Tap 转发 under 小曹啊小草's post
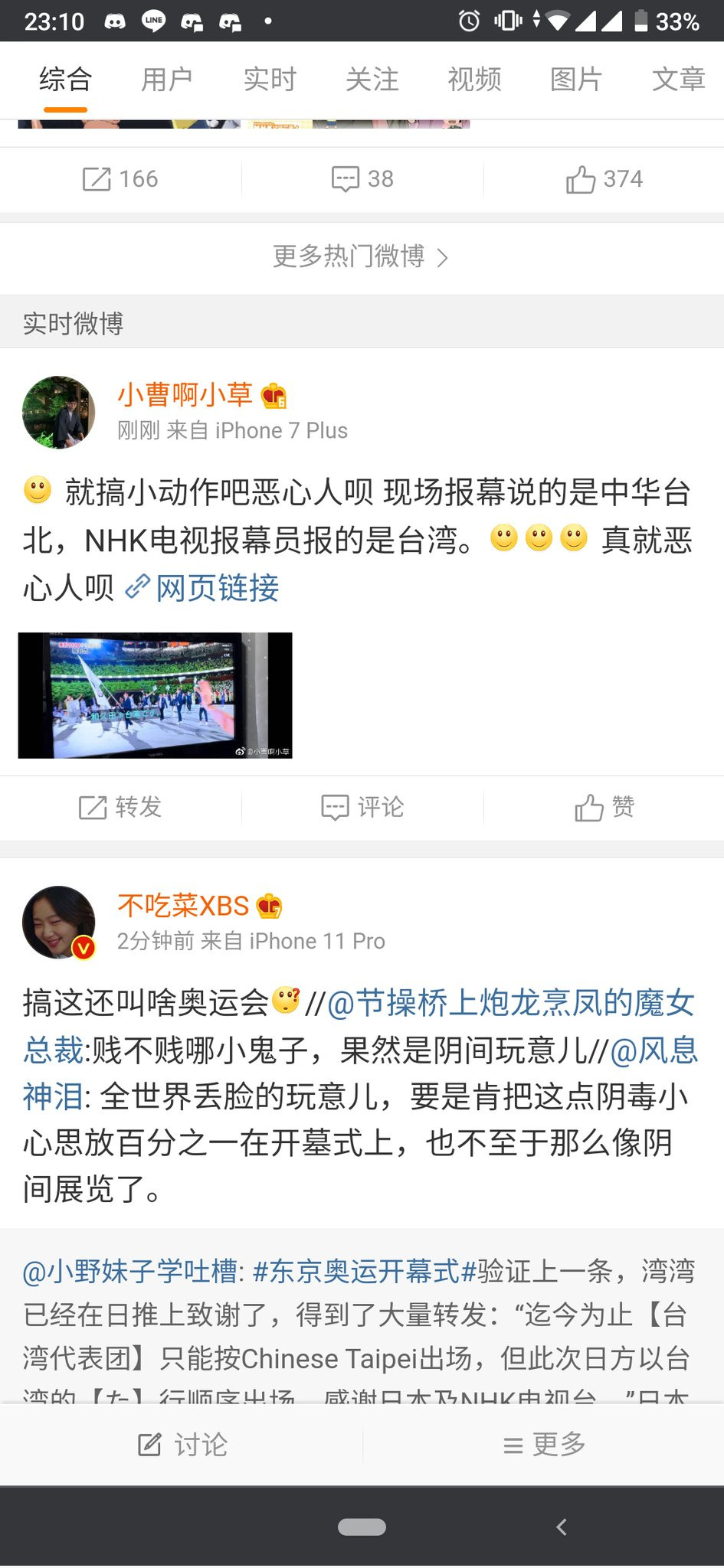Image resolution: width=724 pixels, height=1568 pixels. (120, 807)
